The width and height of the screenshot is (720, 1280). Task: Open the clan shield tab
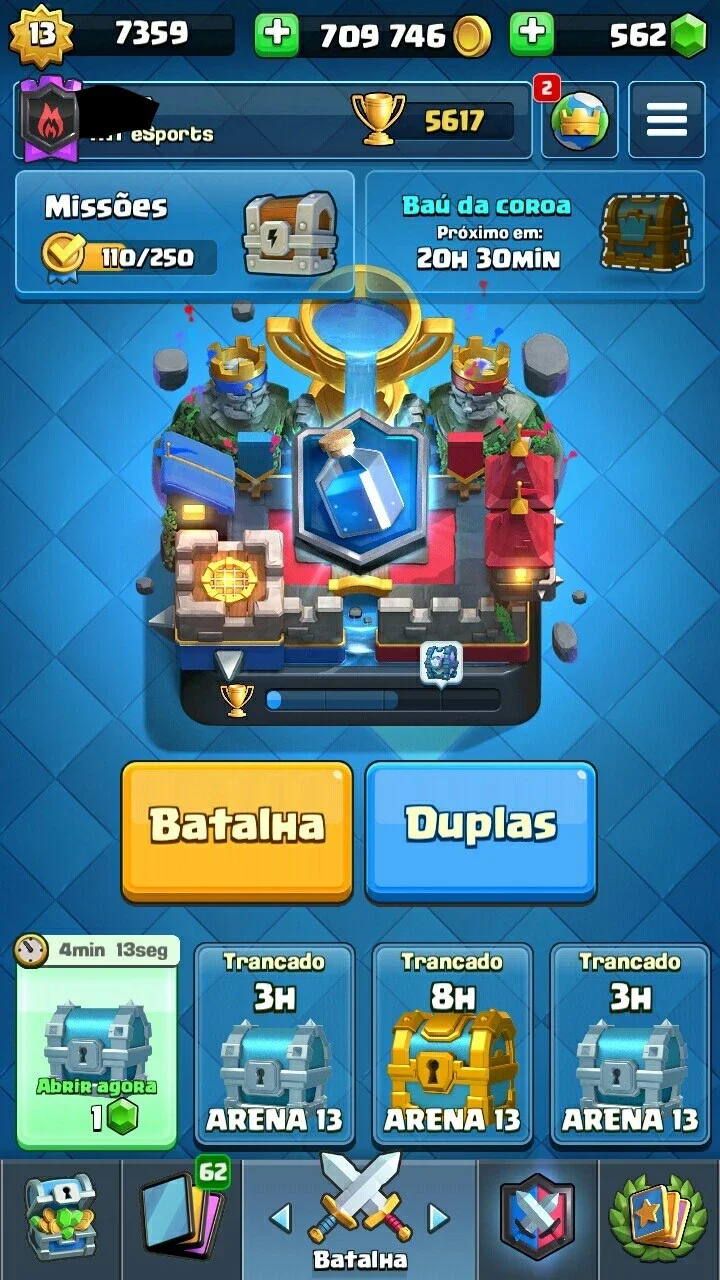coord(538,1218)
